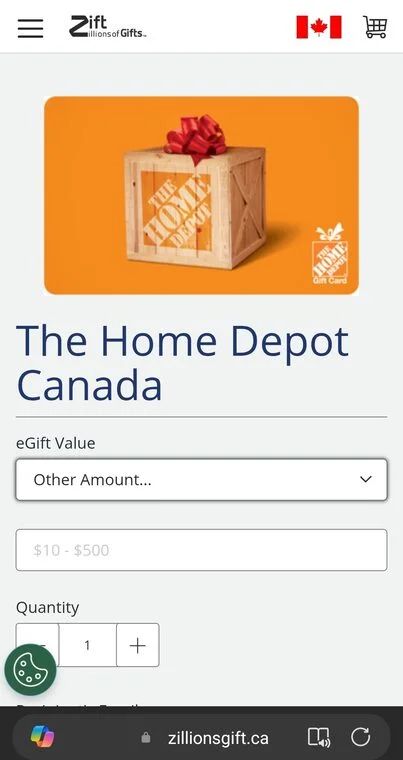The height and width of the screenshot is (760, 403).
Task: Tap the quantity number field
Action: (x=87, y=645)
